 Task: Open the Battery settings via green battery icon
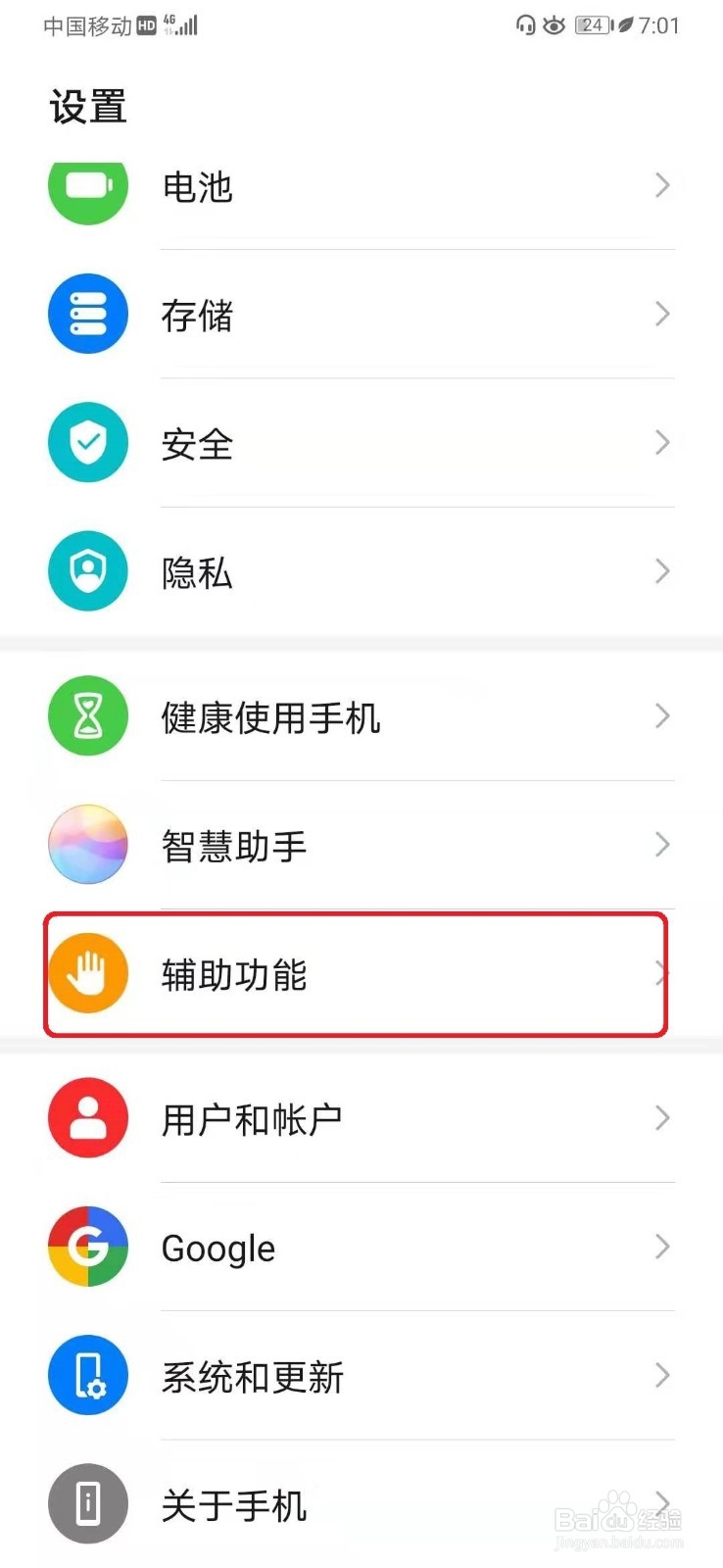[x=87, y=186]
